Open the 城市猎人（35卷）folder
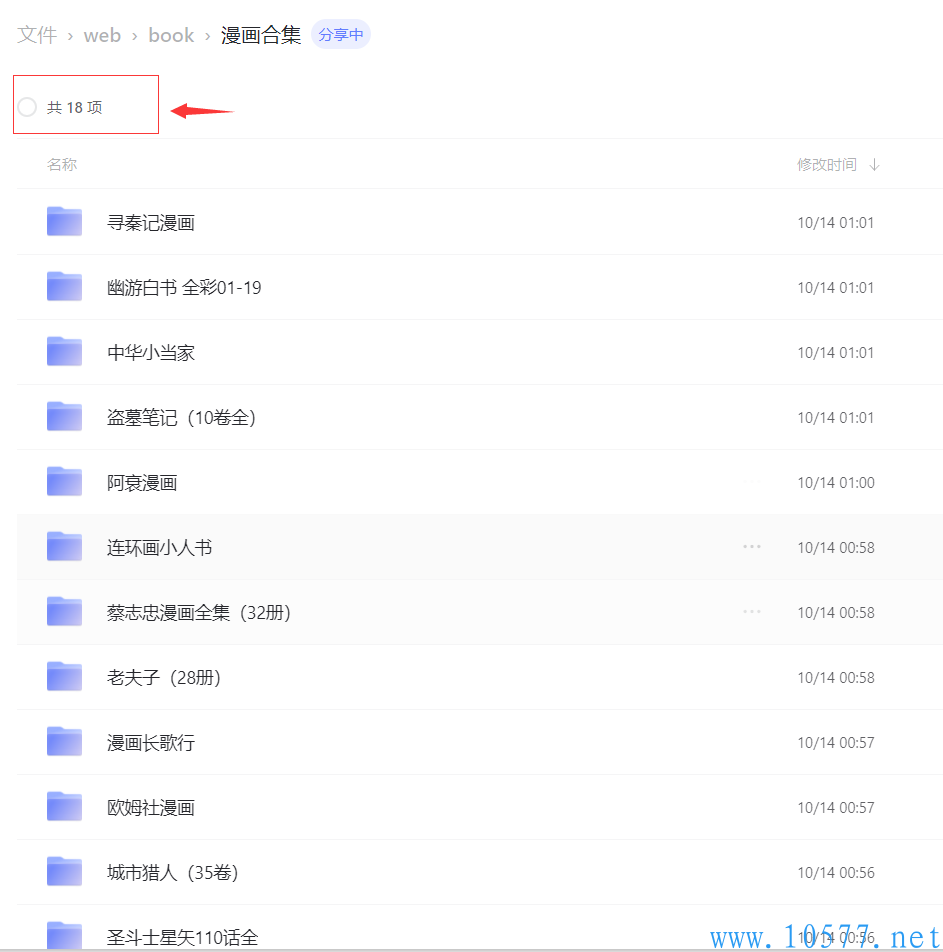The height and width of the screenshot is (952, 943). (172, 873)
